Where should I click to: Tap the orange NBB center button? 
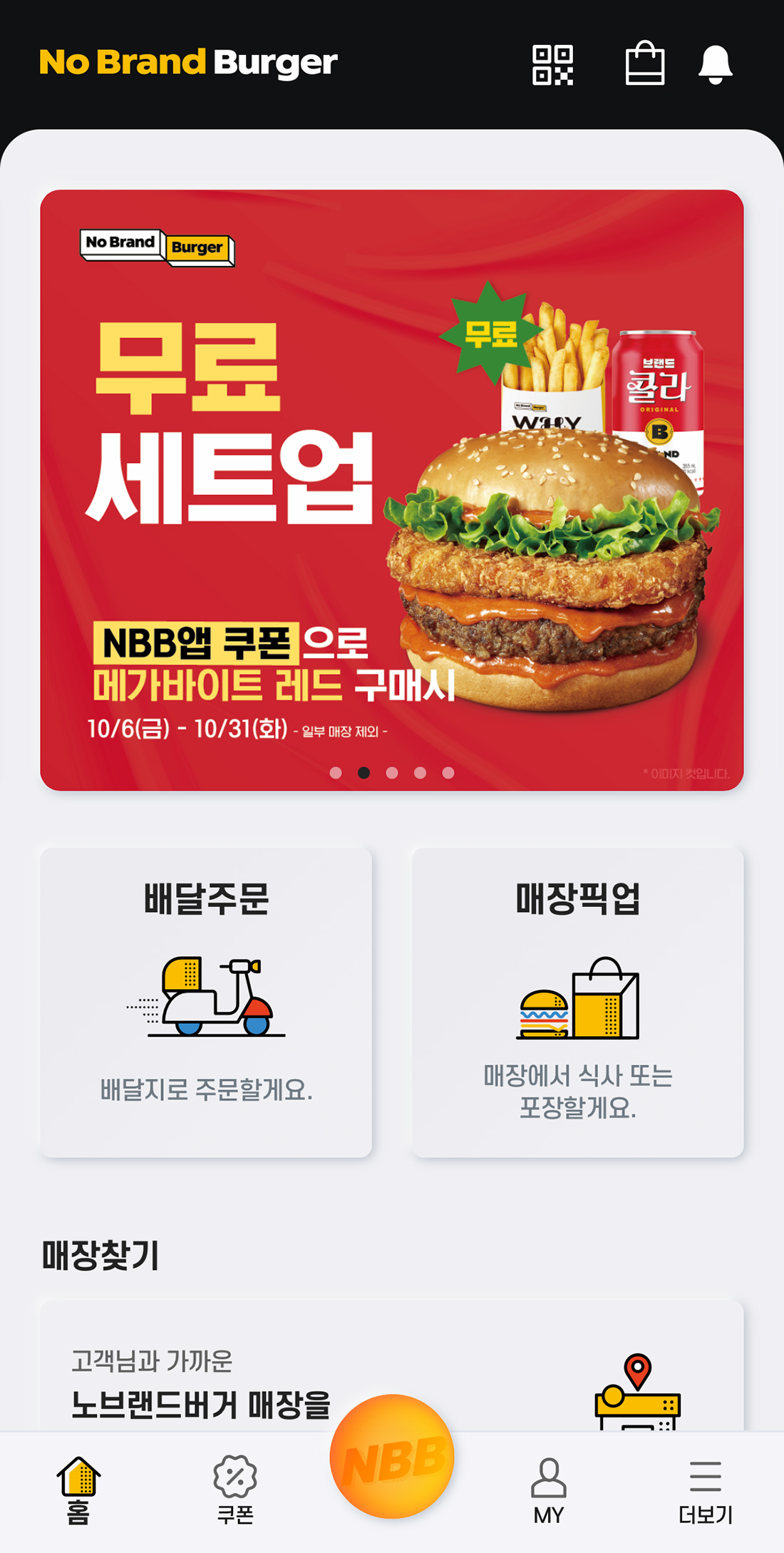point(392,1456)
